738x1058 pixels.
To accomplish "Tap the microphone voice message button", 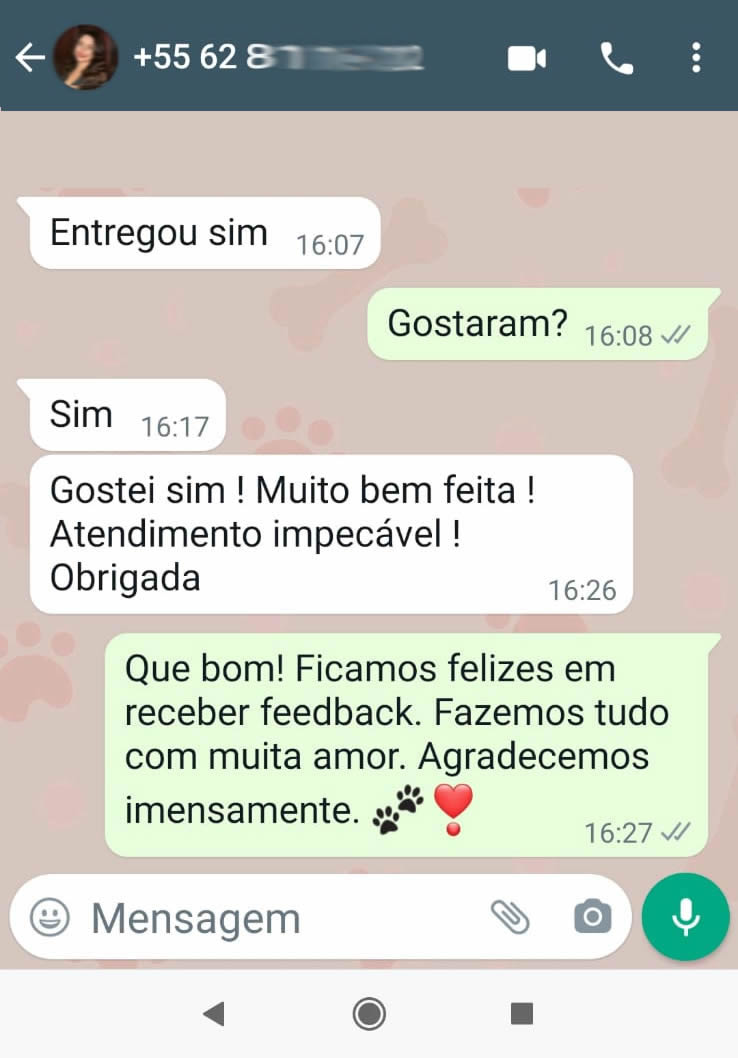I will point(685,917).
